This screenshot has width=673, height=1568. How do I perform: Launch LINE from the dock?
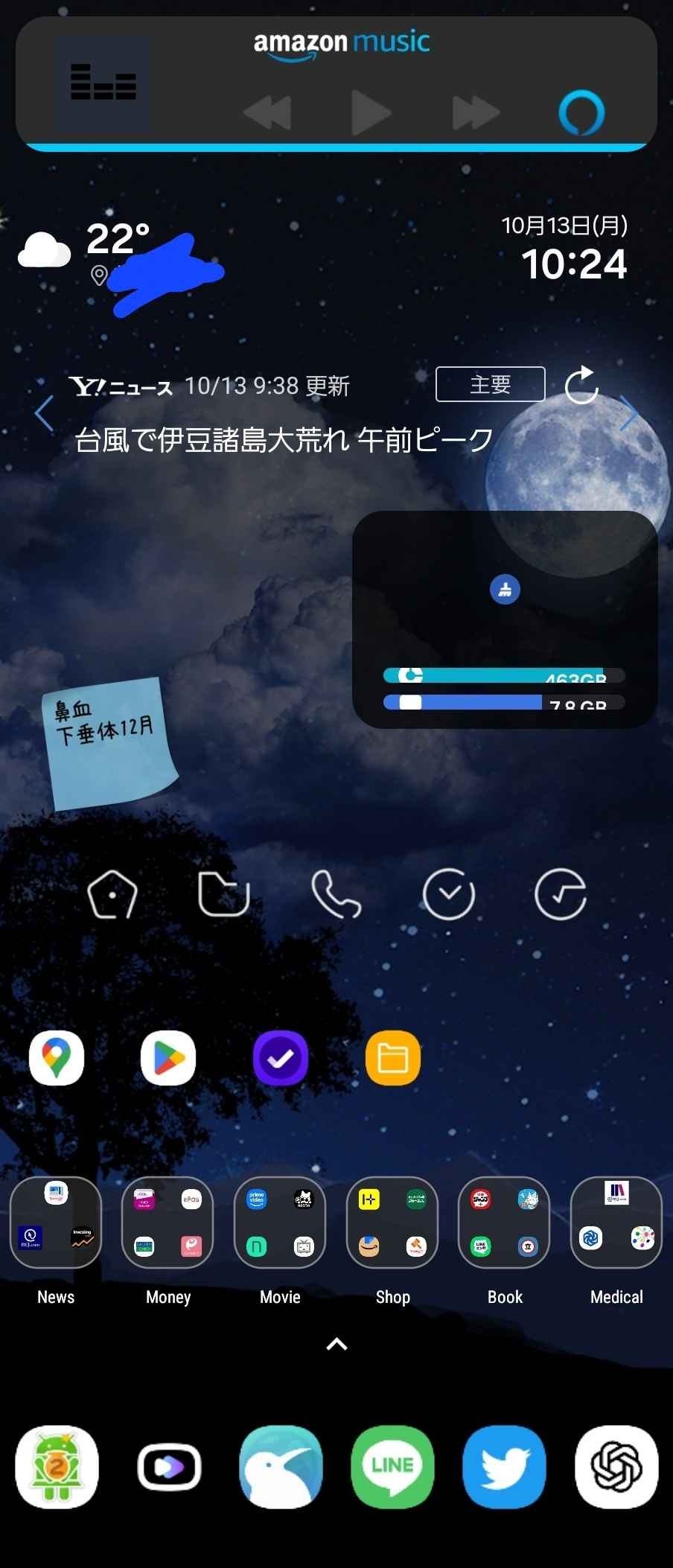click(392, 1467)
